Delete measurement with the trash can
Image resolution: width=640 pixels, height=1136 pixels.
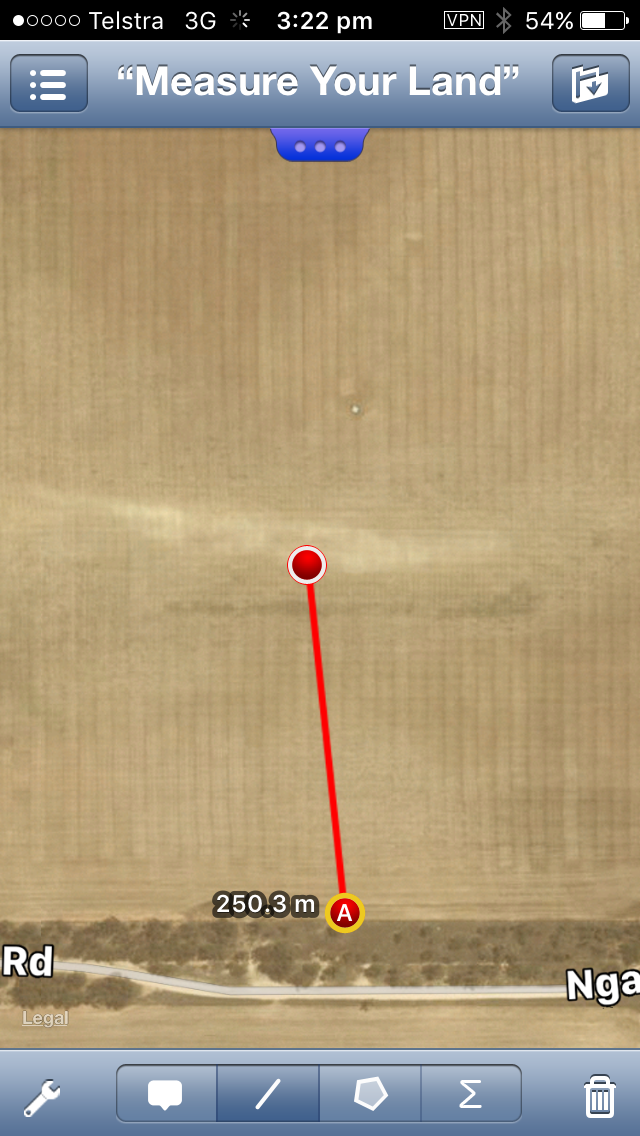click(599, 1096)
